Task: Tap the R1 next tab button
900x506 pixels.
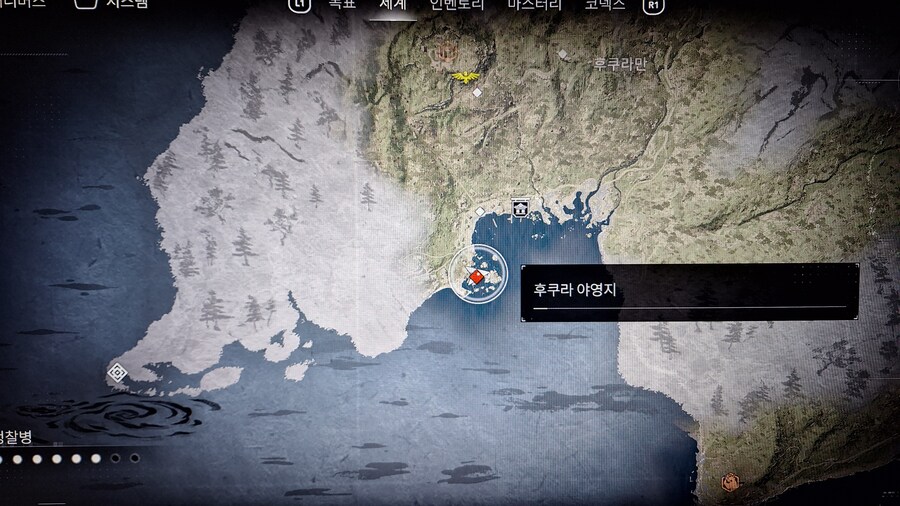Action: (x=655, y=4)
